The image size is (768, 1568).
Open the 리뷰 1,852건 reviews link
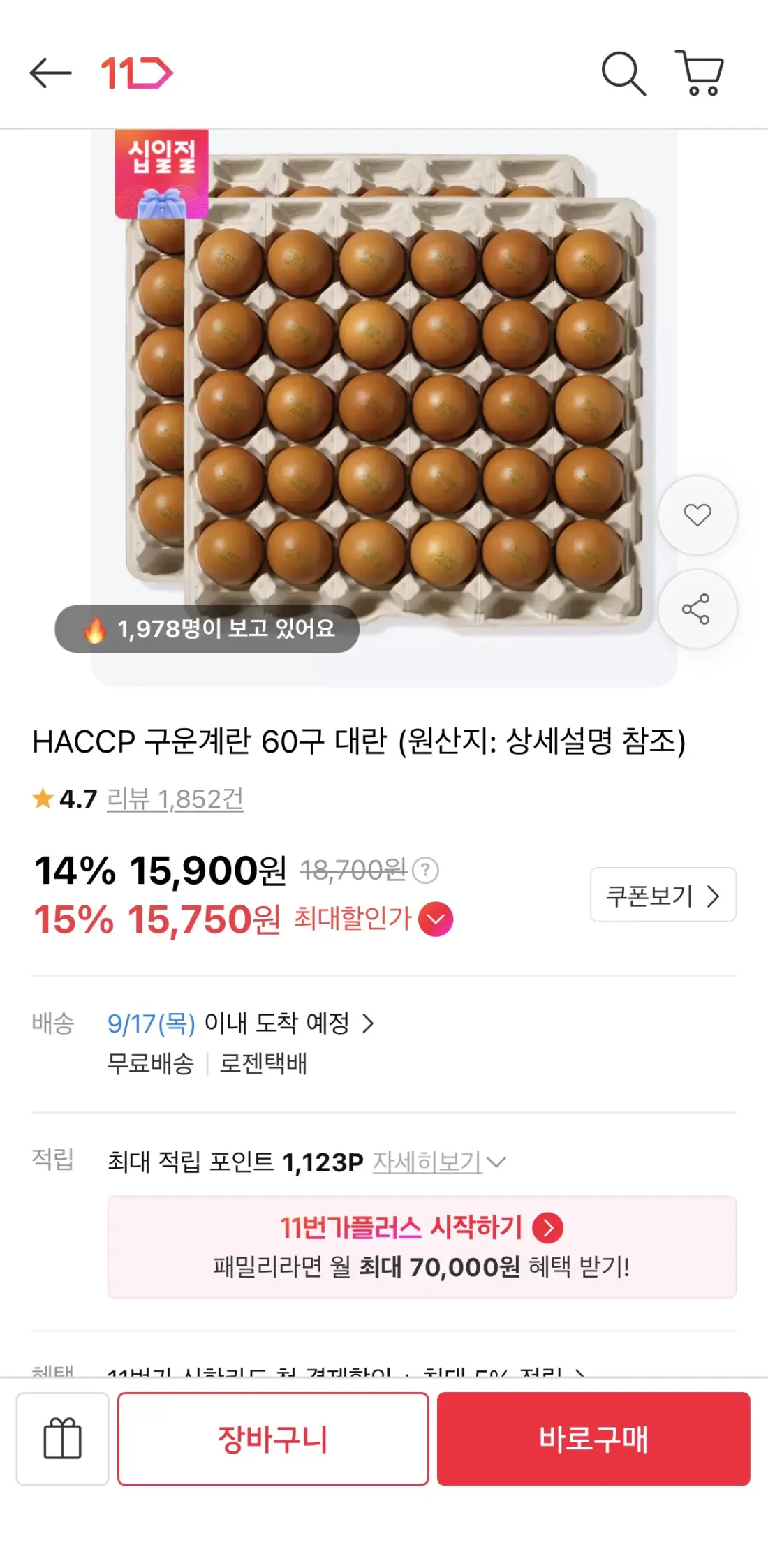coord(175,799)
